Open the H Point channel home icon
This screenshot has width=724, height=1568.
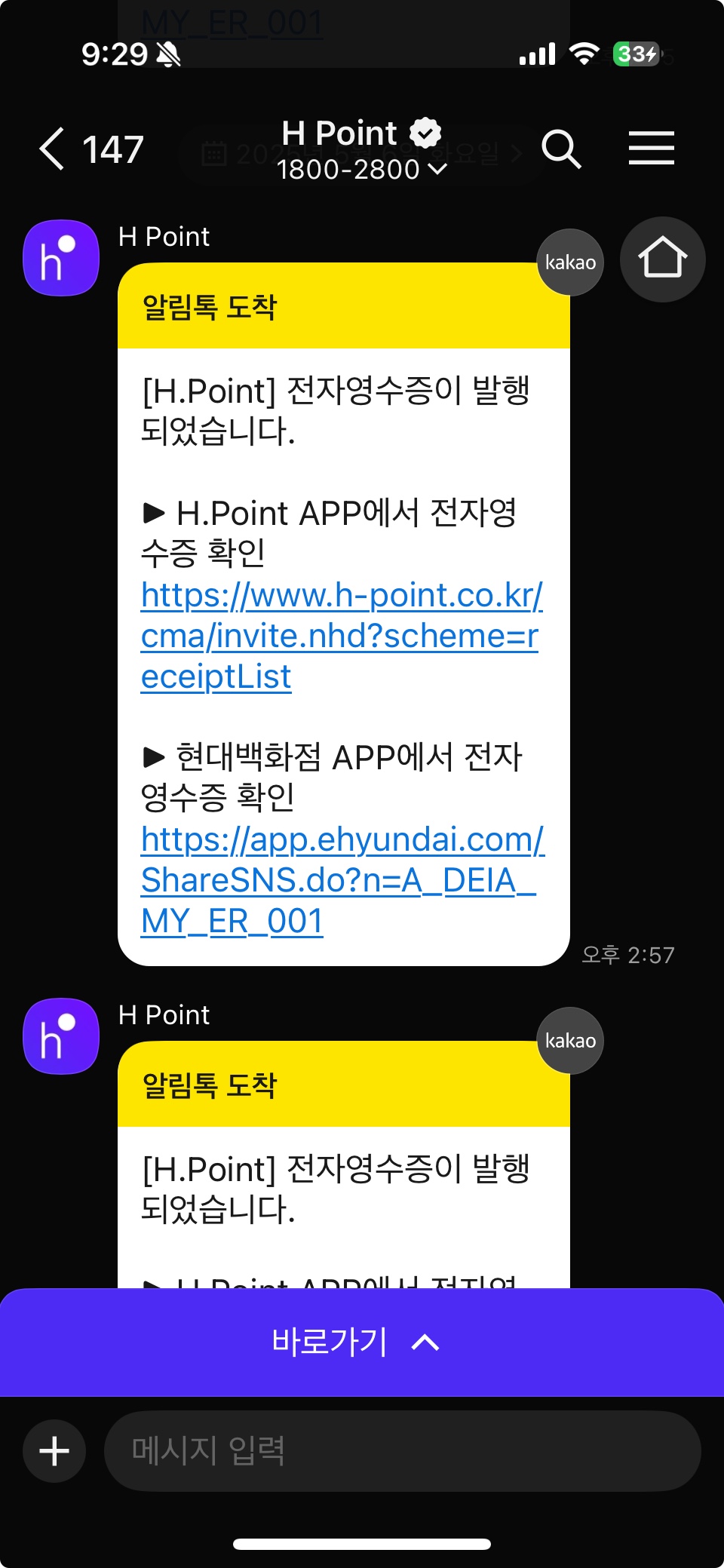click(x=662, y=259)
